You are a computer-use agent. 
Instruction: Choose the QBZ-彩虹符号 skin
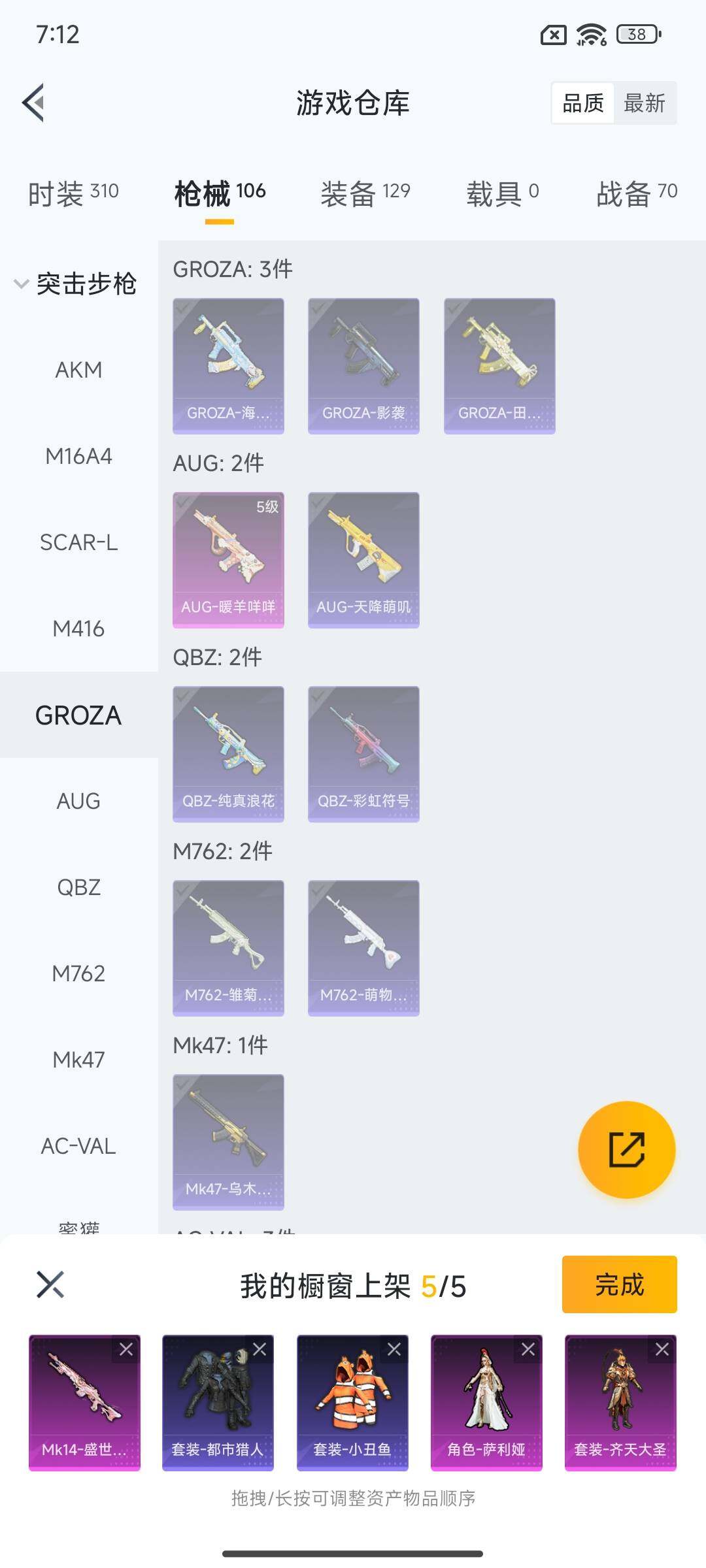pos(363,754)
